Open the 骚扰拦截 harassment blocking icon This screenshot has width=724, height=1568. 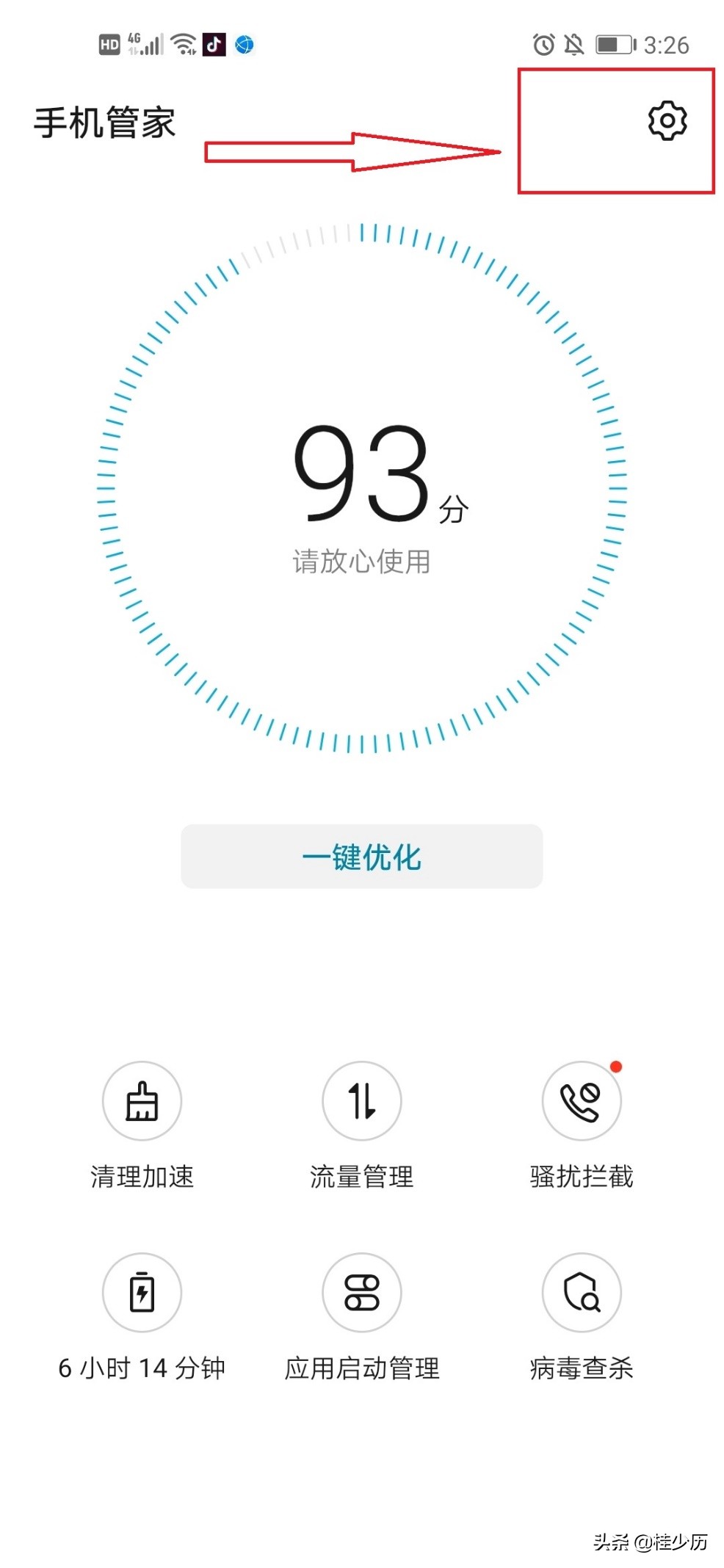click(581, 1101)
